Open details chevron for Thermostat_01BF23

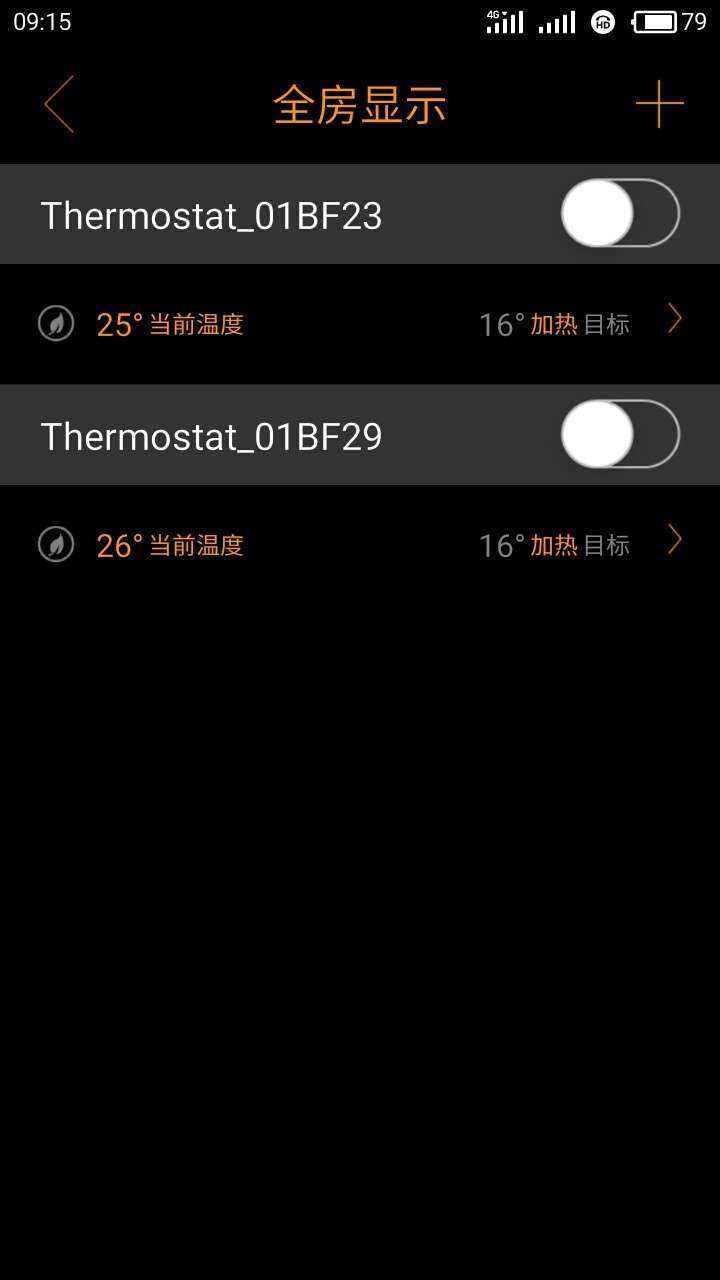coord(675,321)
